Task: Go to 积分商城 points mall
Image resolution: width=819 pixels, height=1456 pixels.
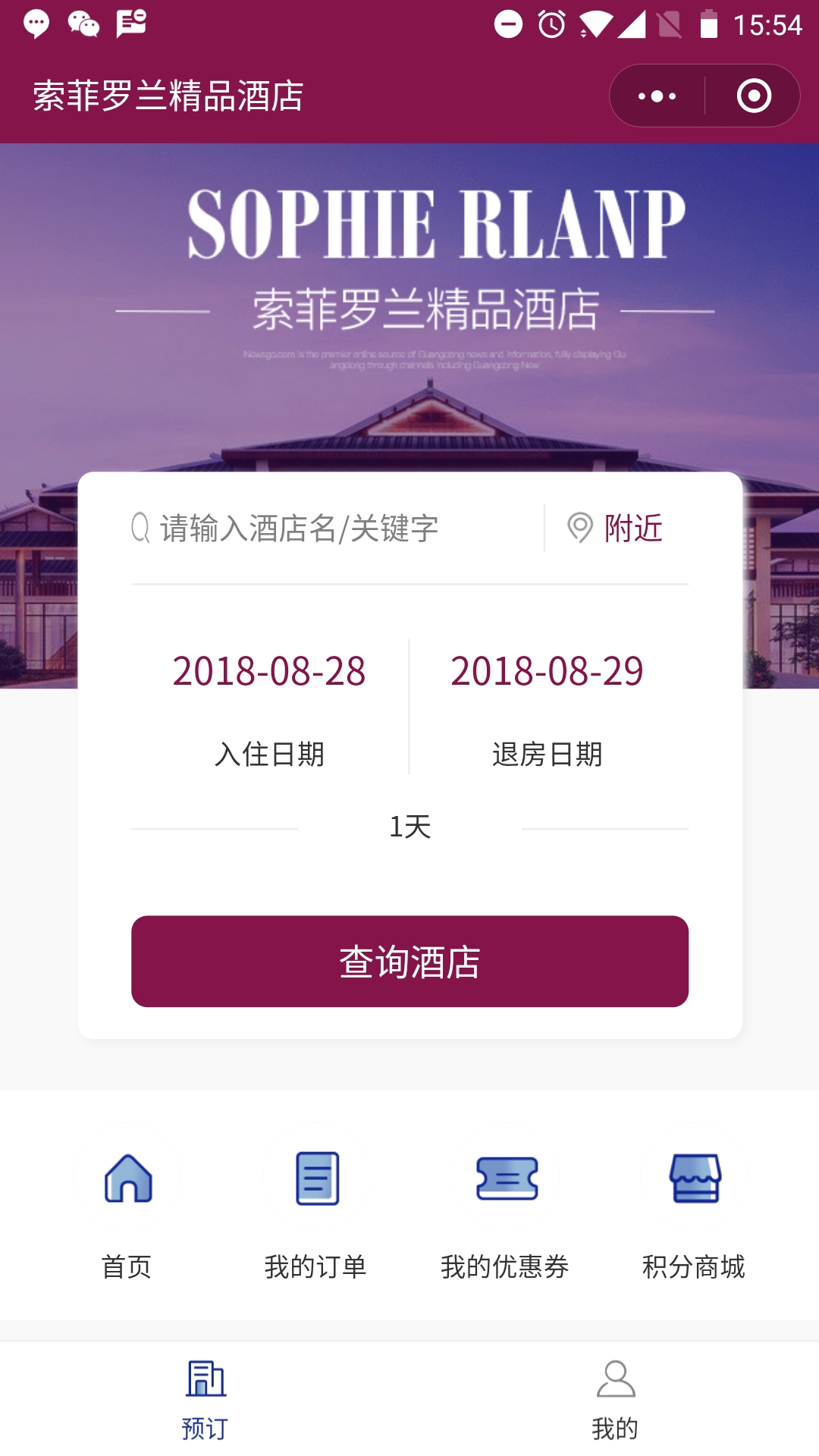Action: pyautogui.click(x=694, y=1212)
